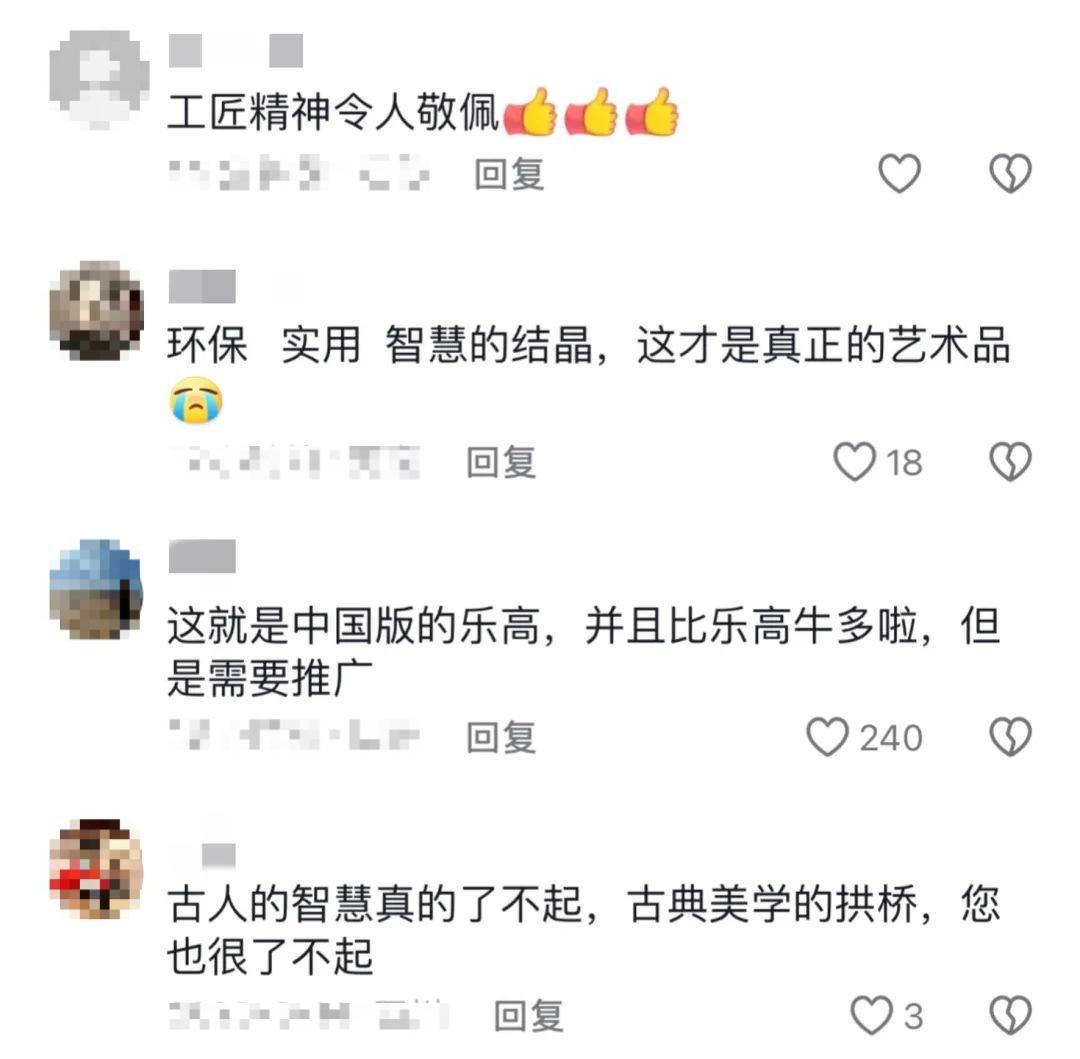The height and width of the screenshot is (1059, 1080).
Task: Like the 环保 实用 智慧的结晶 comment
Action: pyautogui.click(x=855, y=462)
